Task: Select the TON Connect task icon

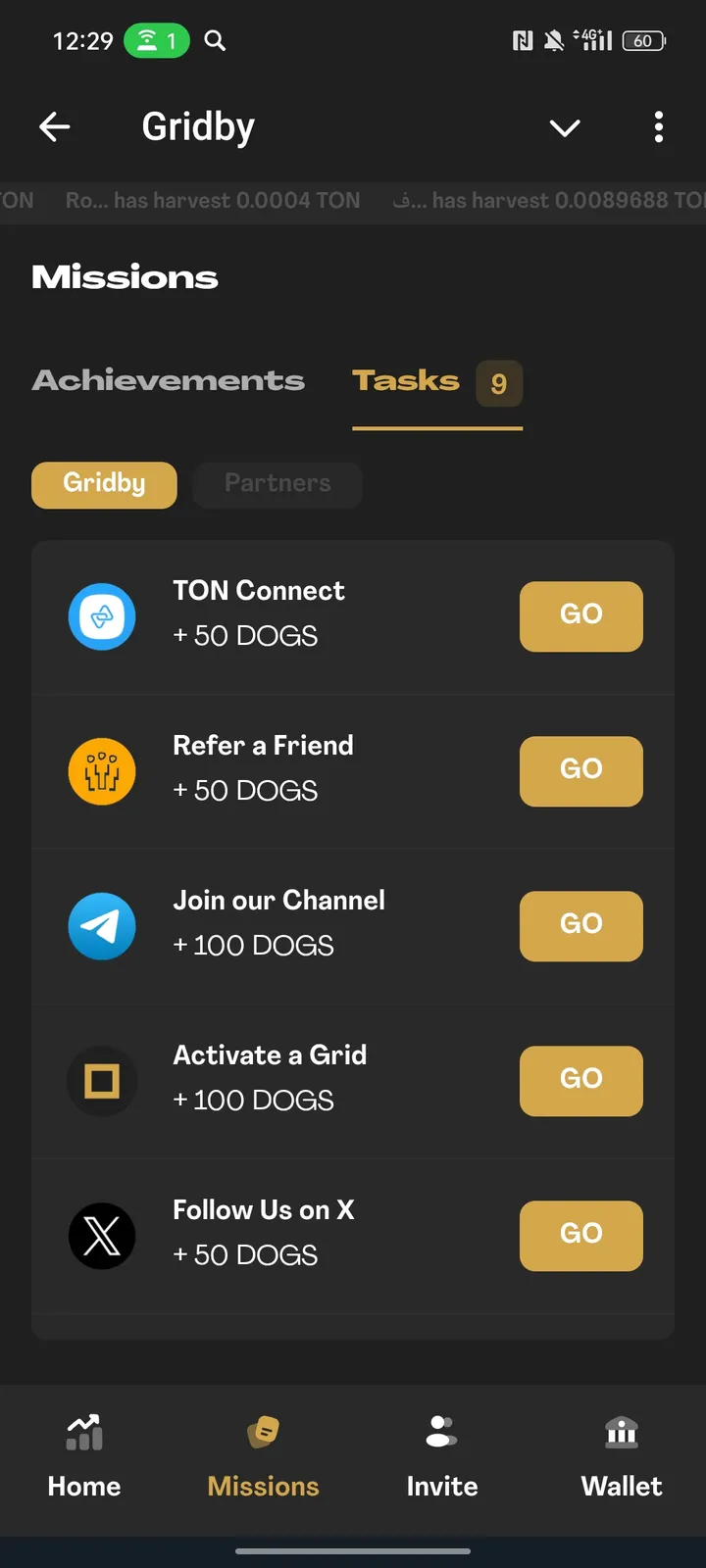Action: (x=102, y=616)
